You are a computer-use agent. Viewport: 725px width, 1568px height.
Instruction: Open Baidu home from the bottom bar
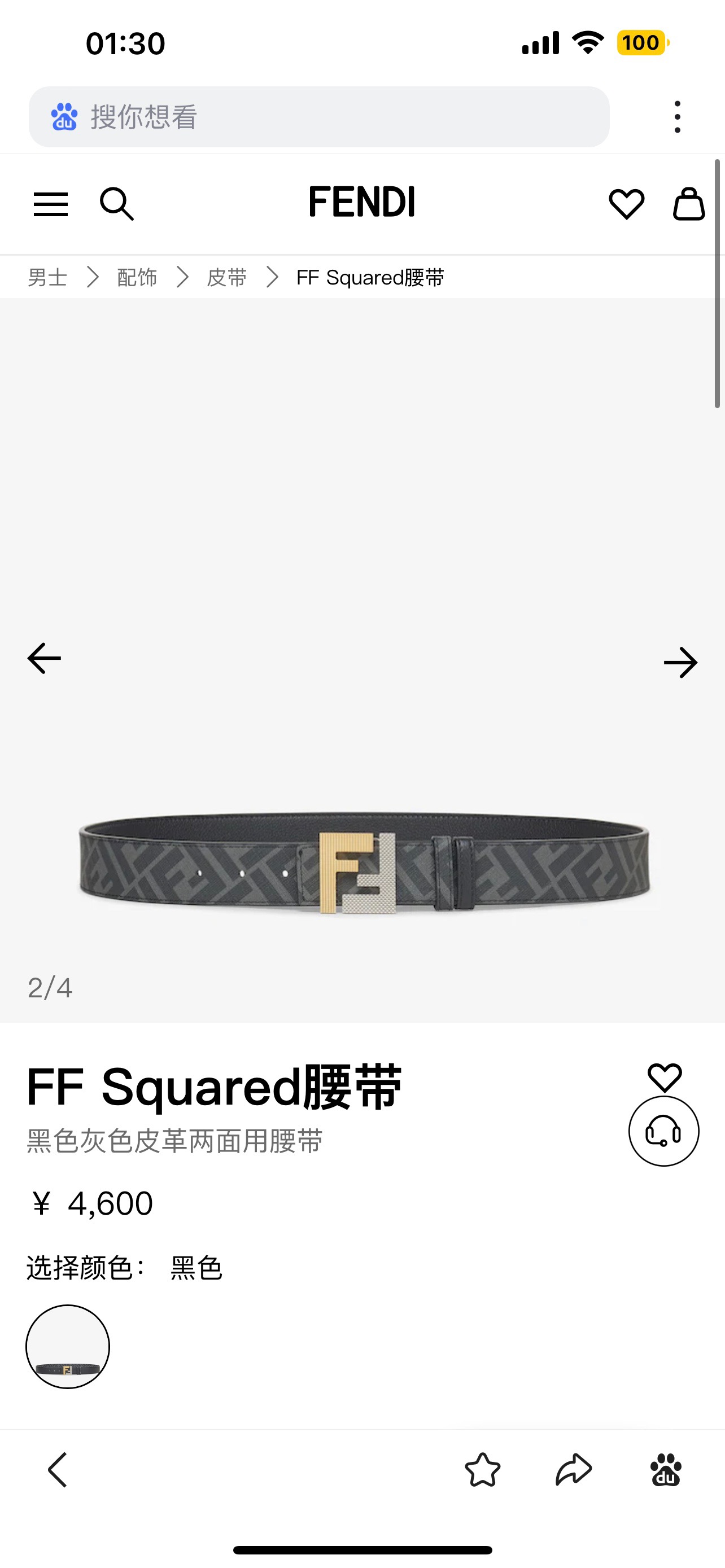click(665, 1470)
